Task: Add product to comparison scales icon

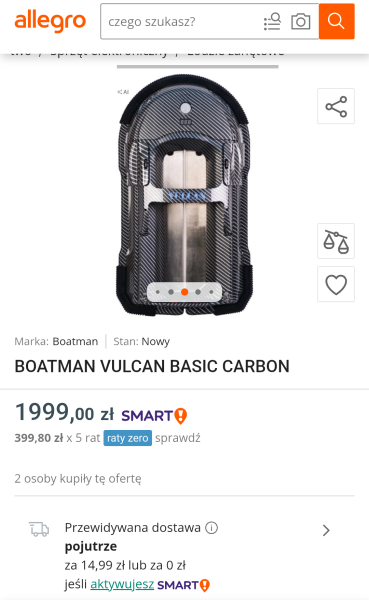Action: pos(336,241)
